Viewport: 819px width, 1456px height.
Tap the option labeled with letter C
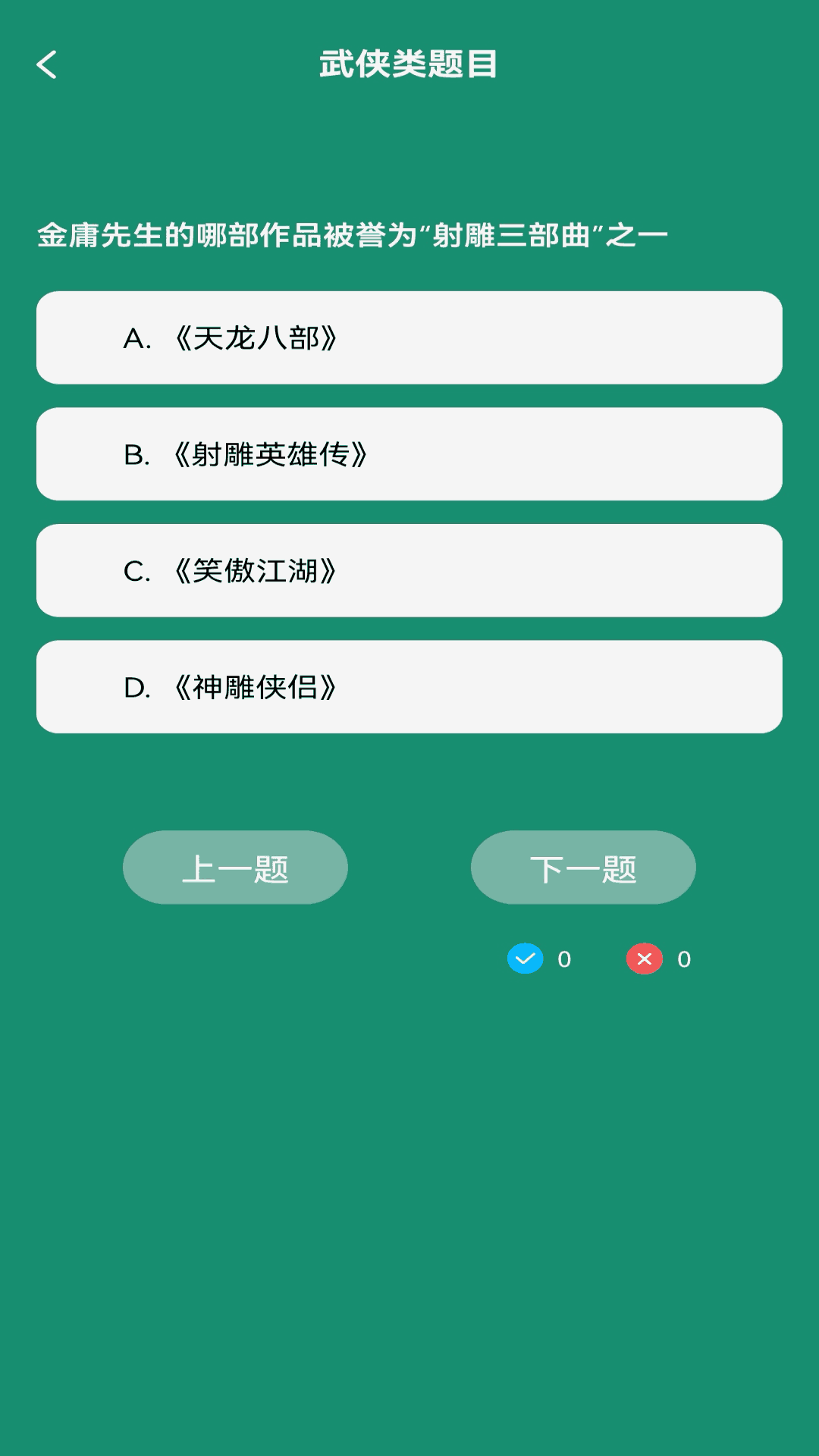[x=409, y=570]
